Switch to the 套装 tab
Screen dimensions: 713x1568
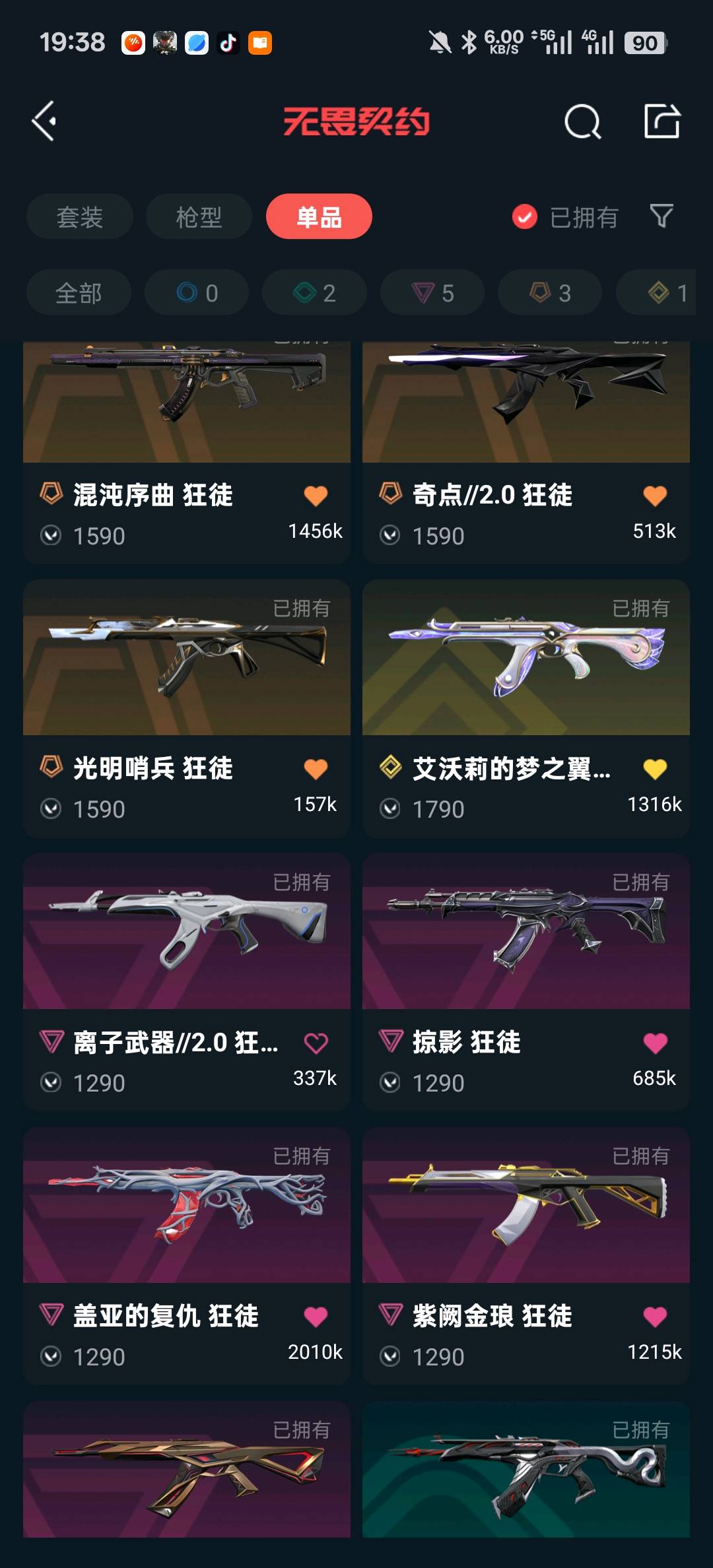point(80,216)
